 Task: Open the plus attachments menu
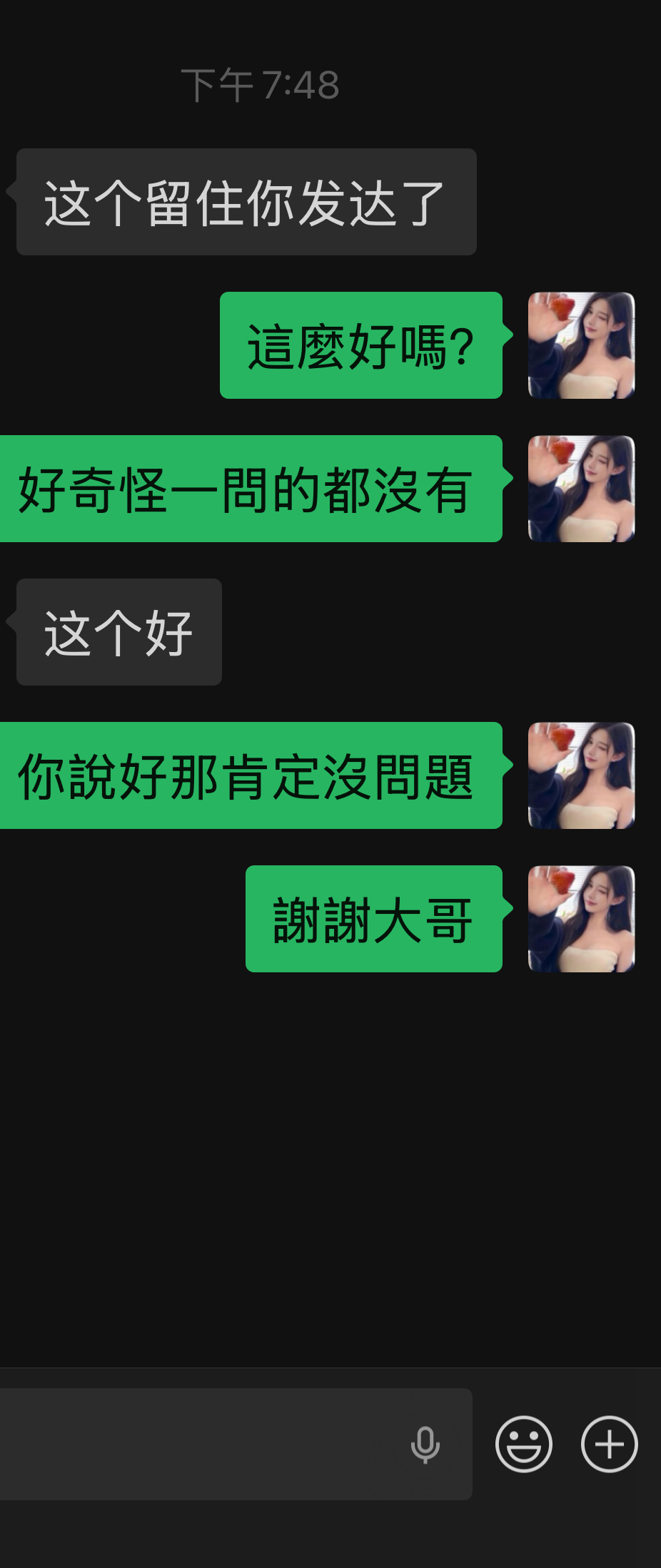(609, 1444)
